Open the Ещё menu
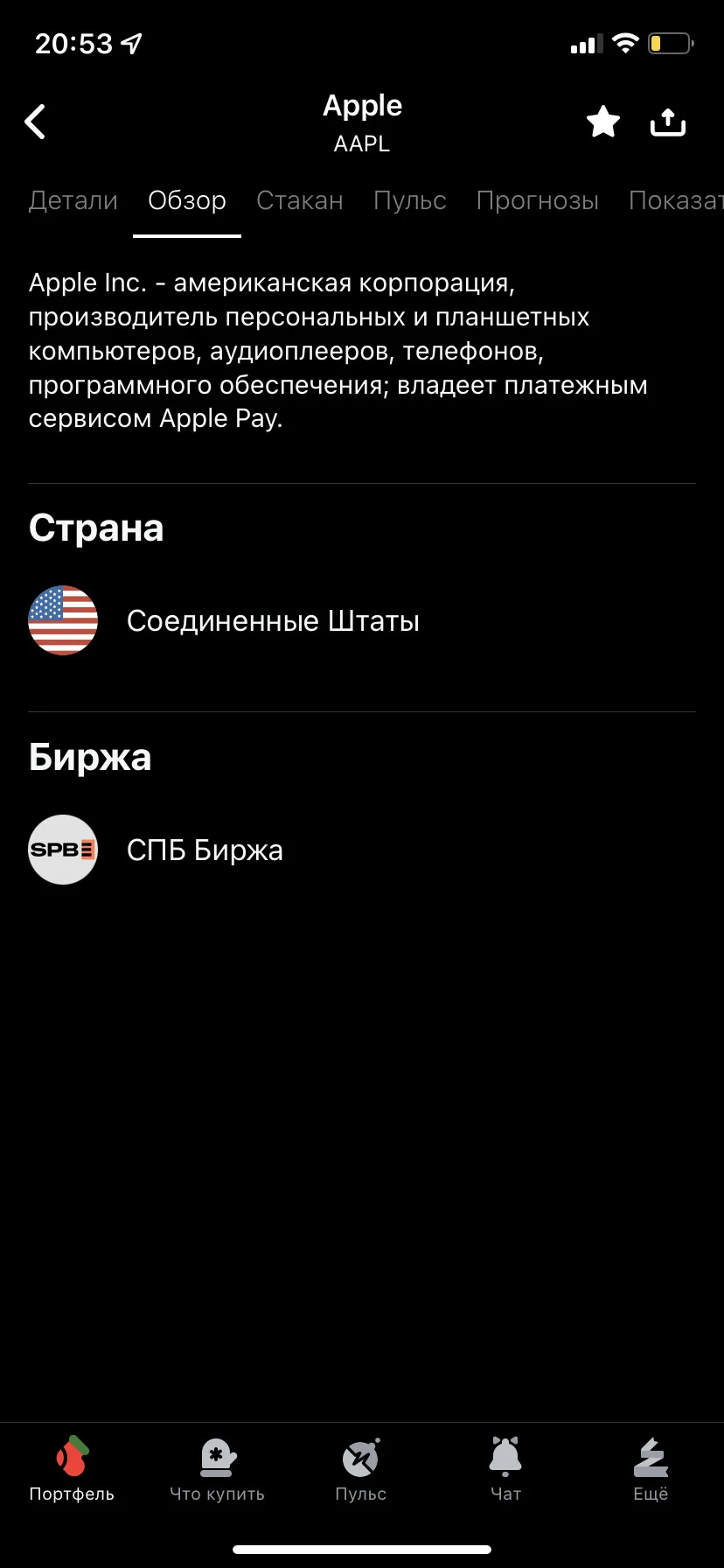The width and height of the screenshot is (724, 1568). [651, 1470]
